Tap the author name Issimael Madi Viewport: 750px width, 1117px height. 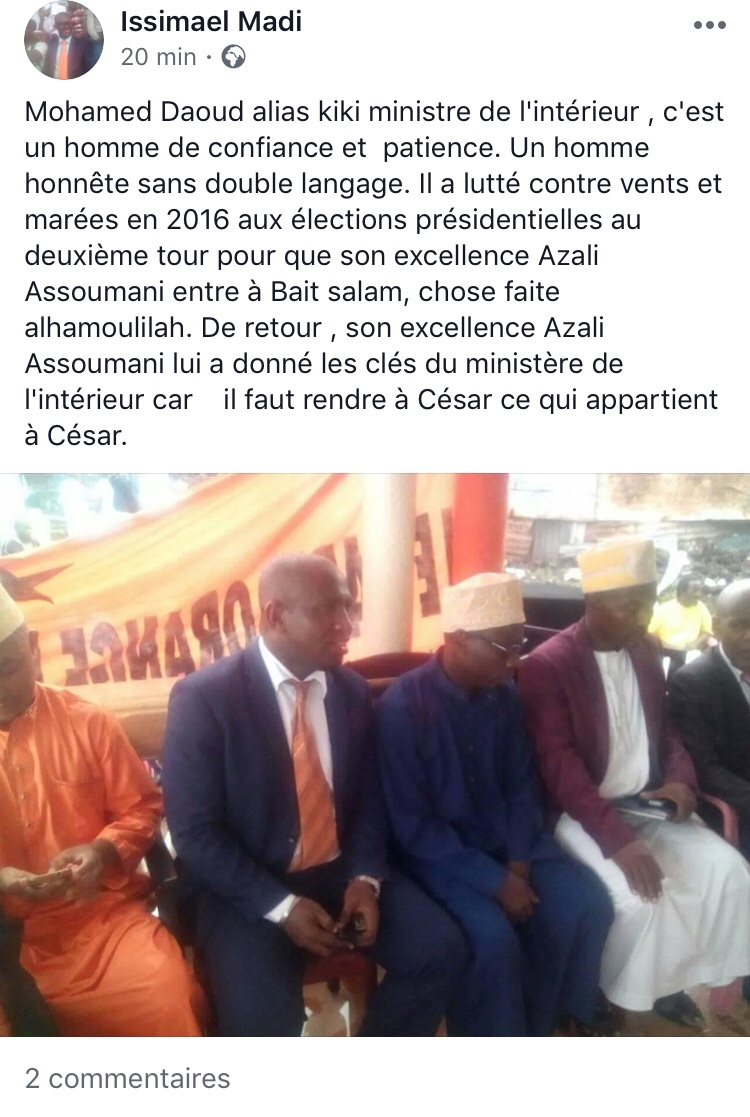(x=210, y=21)
